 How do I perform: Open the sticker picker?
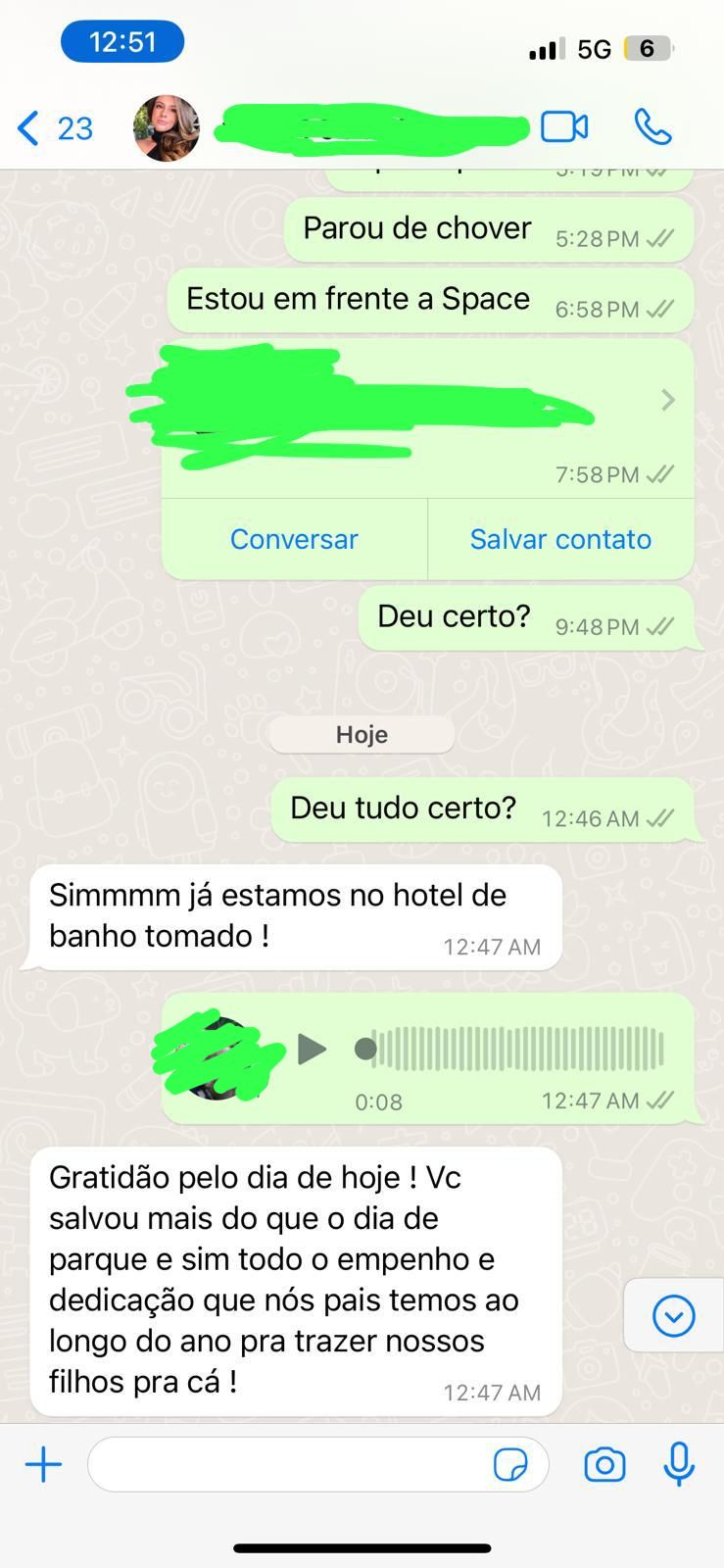pos(510,1465)
